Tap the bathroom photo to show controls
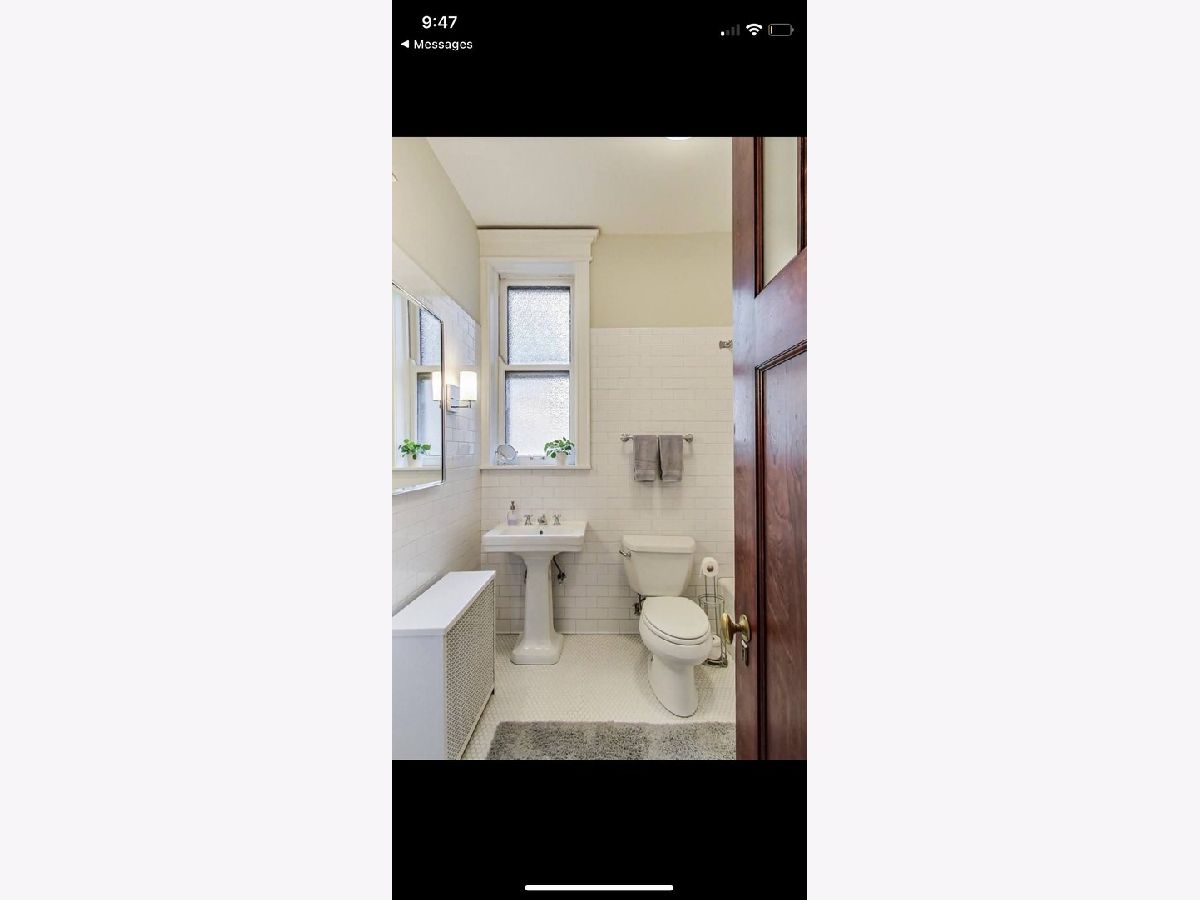The height and width of the screenshot is (900, 1200). (x=598, y=448)
